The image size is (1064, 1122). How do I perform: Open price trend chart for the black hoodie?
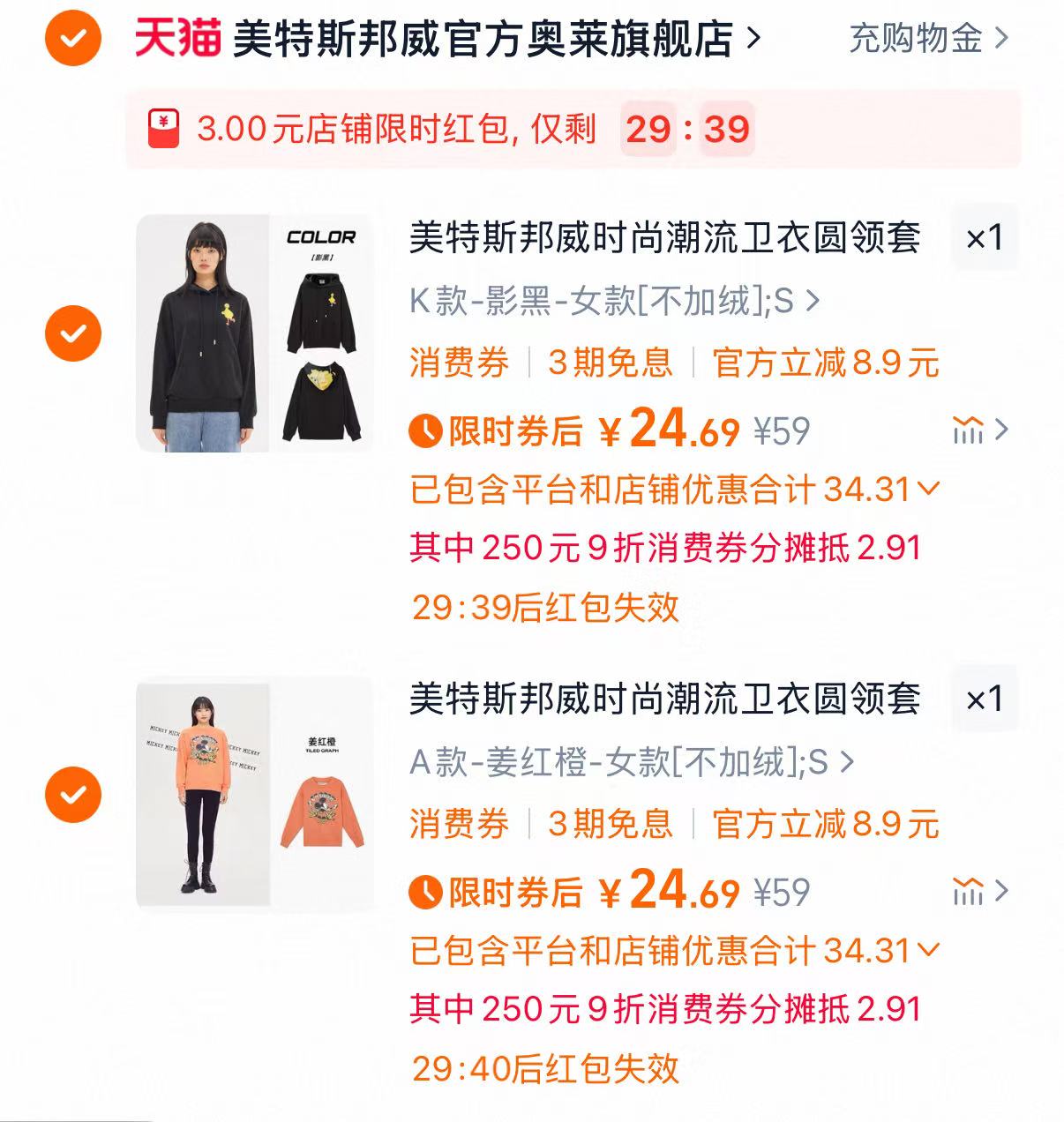[x=970, y=431]
